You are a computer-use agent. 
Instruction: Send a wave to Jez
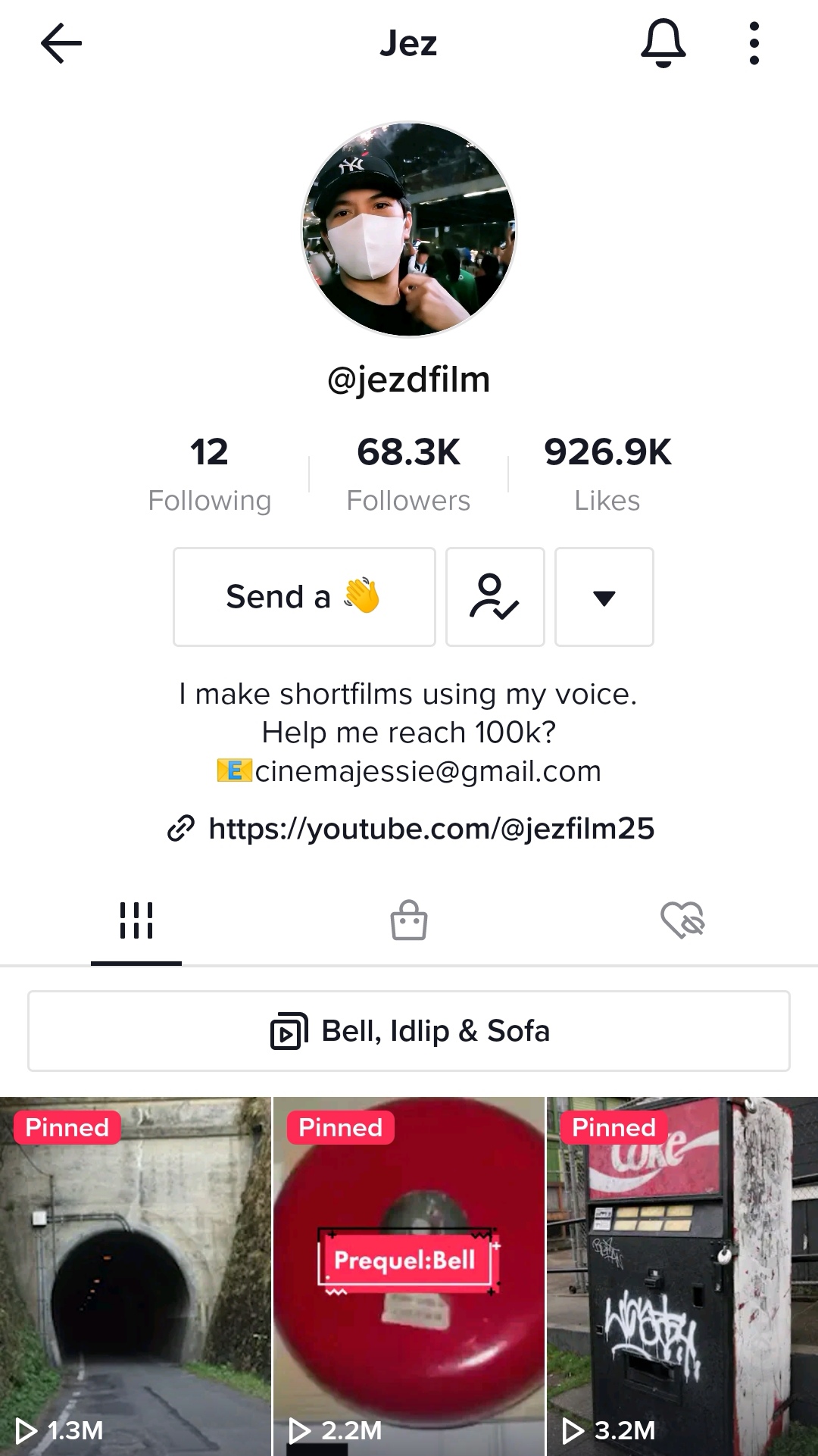click(304, 597)
